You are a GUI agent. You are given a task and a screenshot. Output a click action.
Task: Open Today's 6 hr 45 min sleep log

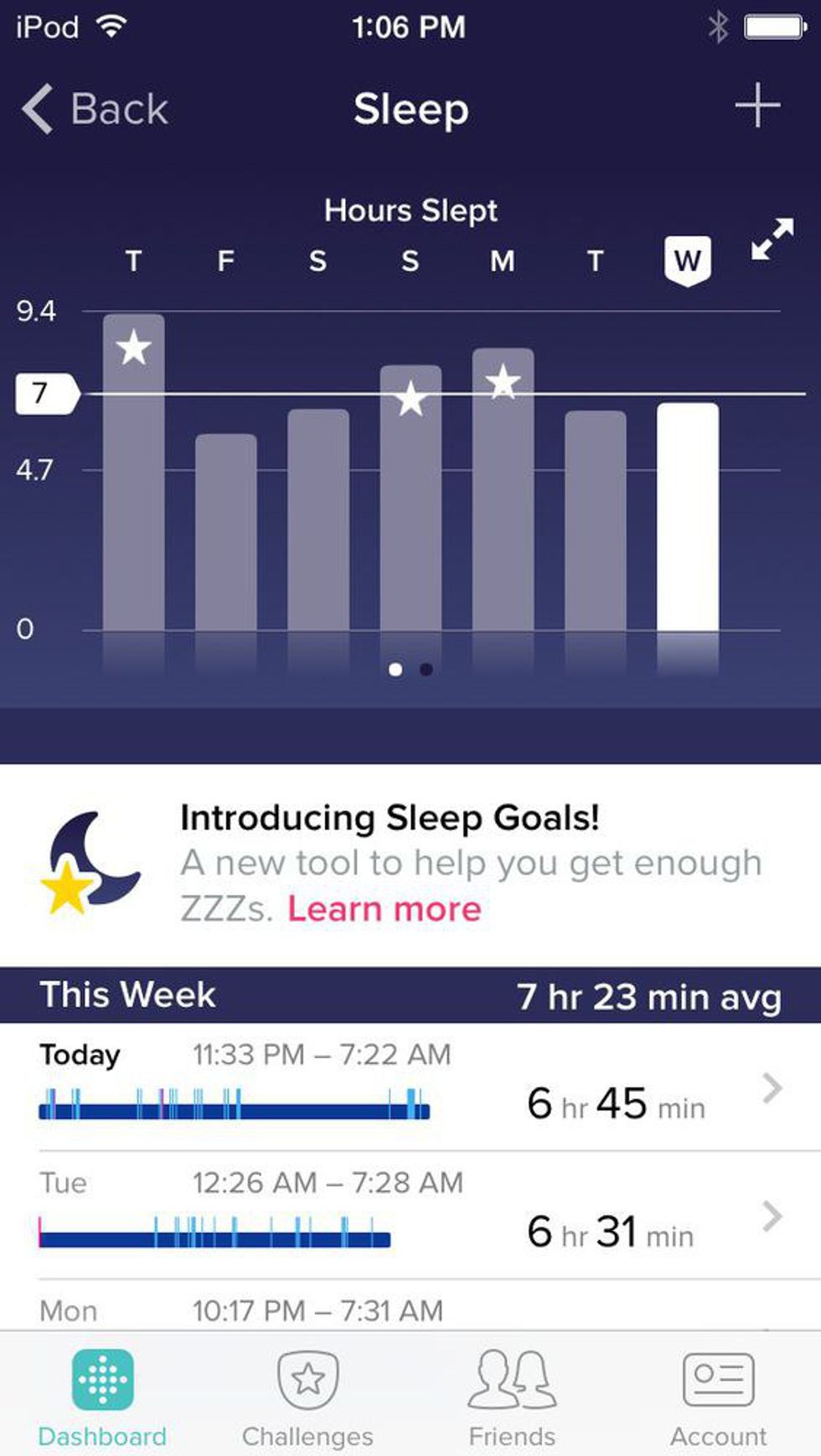410,1086
